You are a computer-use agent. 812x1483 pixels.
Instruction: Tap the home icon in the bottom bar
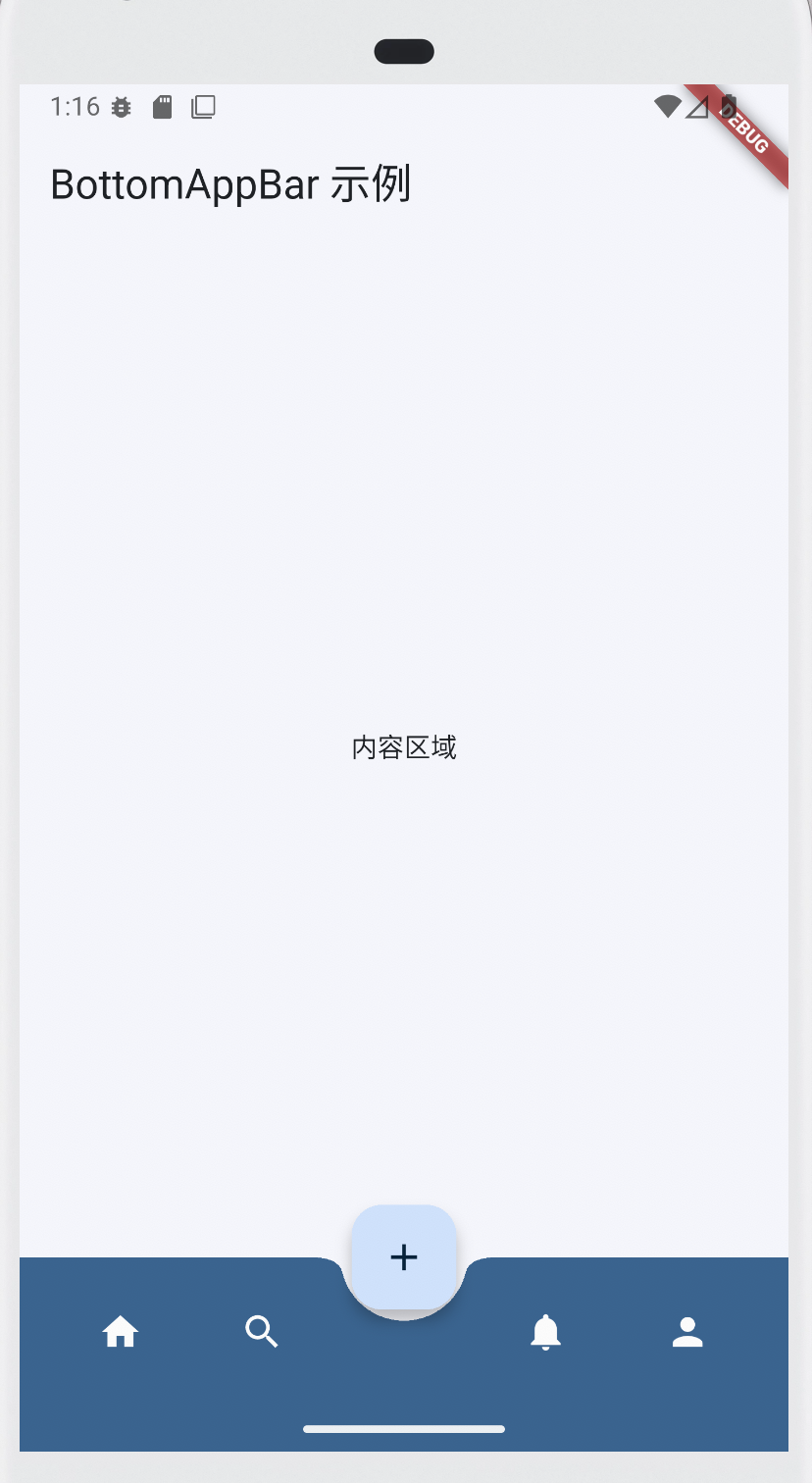[x=121, y=1332]
